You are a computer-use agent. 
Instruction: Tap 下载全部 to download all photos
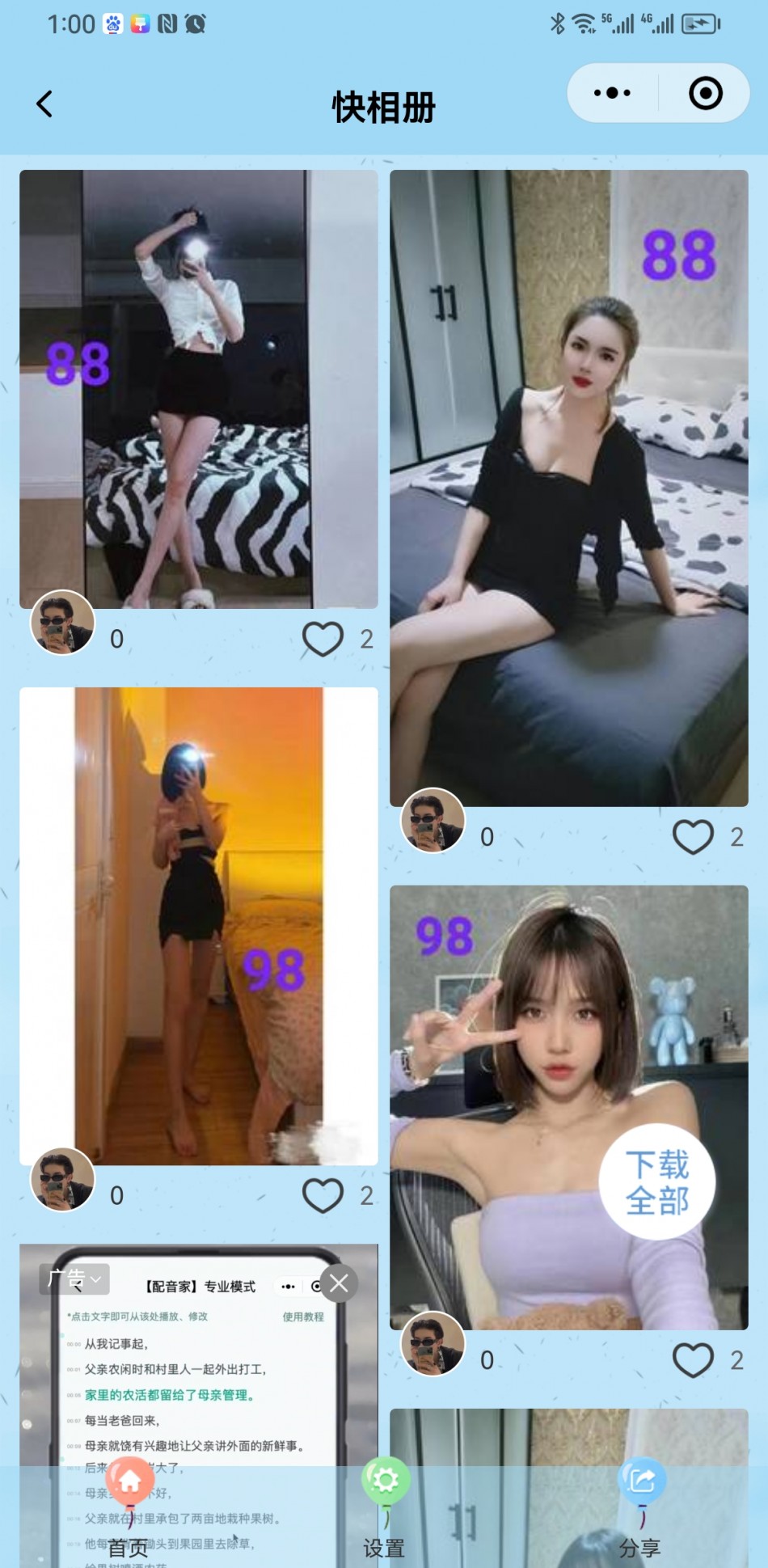tap(656, 1181)
